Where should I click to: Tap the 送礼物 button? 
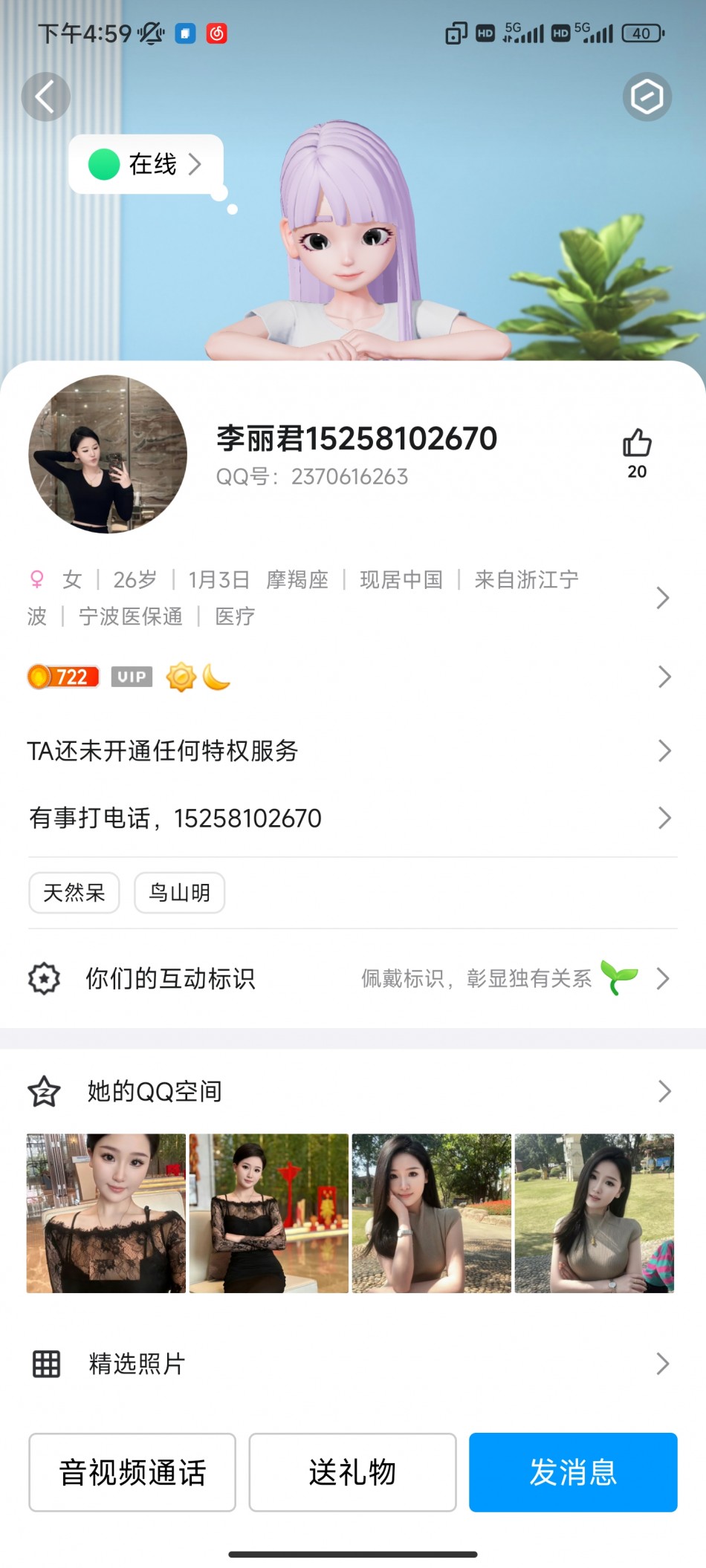352,1472
